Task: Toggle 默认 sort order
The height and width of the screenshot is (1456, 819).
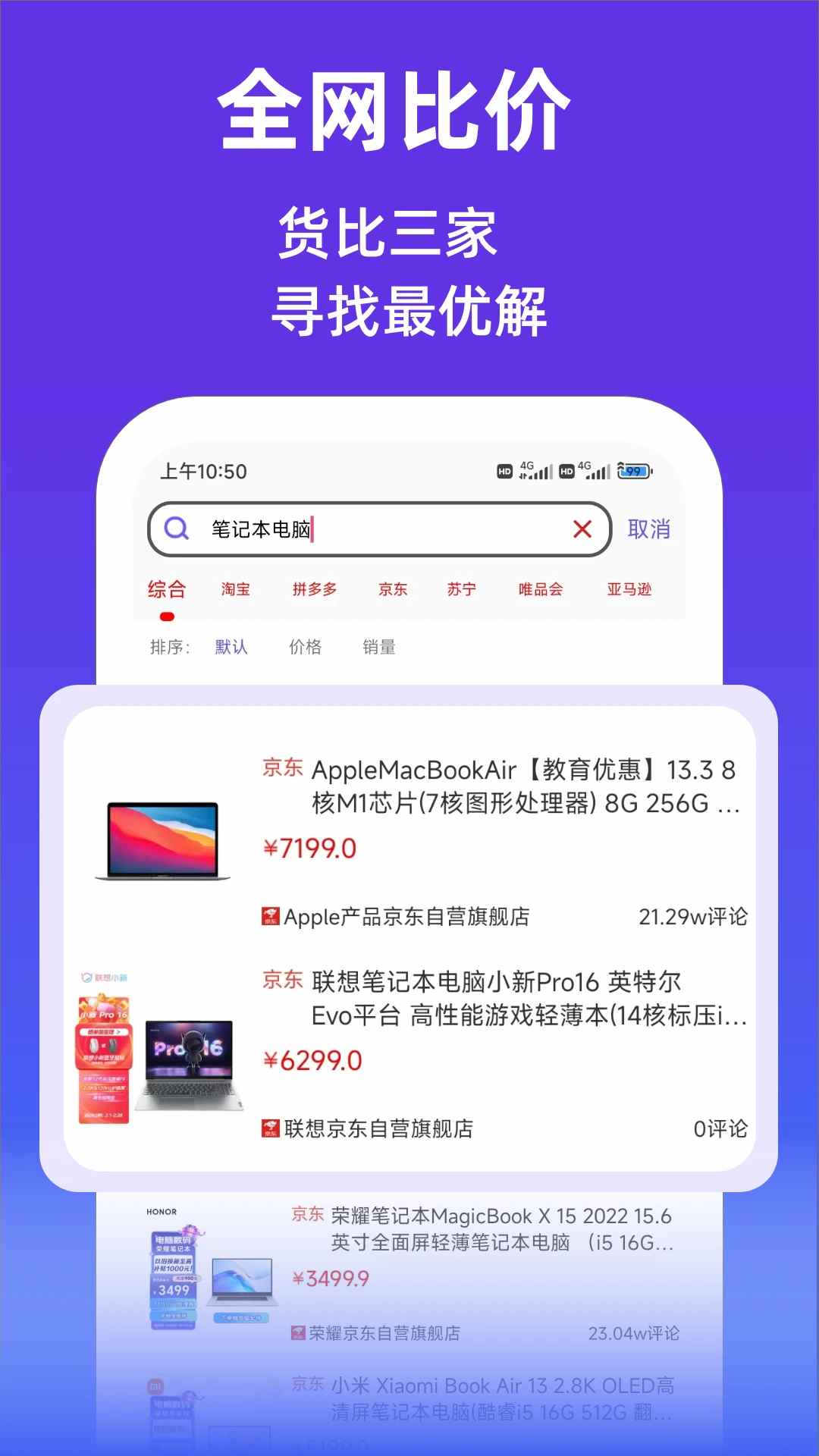Action: tap(231, 647)
